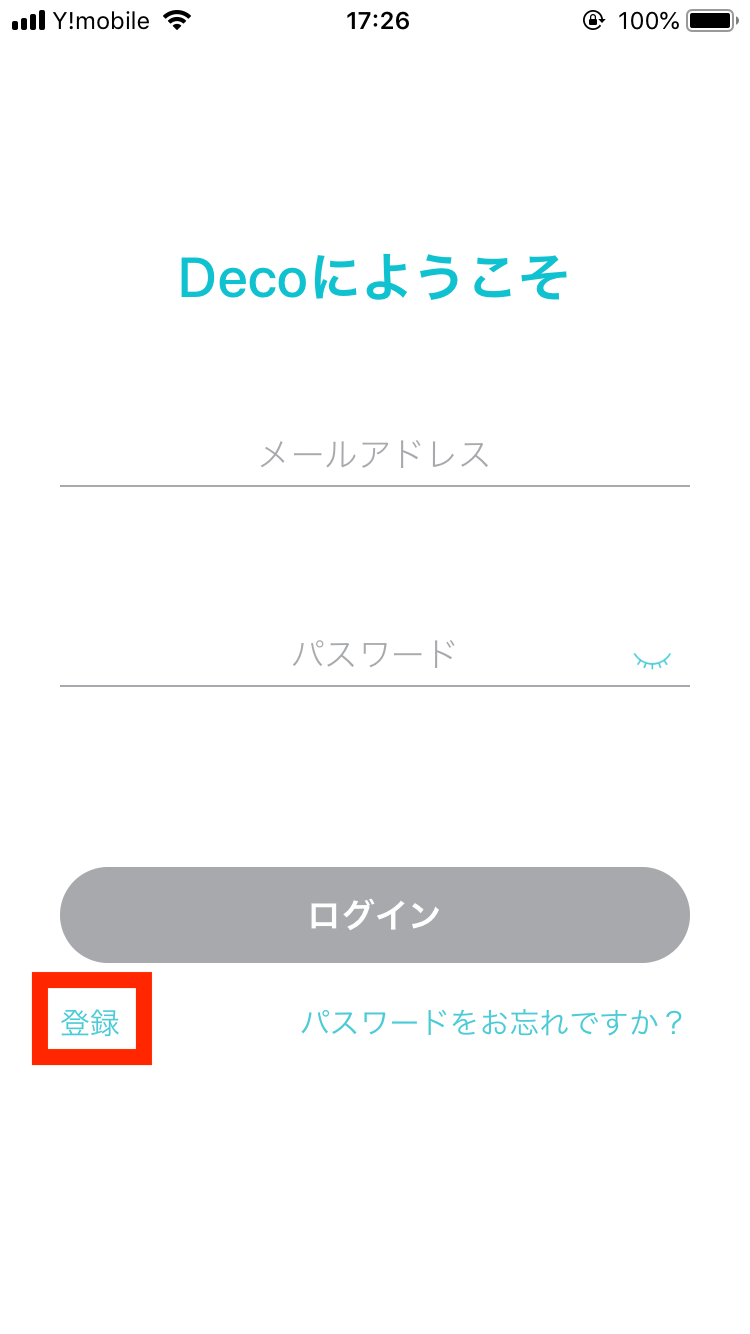This screenshot has width=750, height=1334.
Task: Tap the ログイン button
Action: pyautogui.click(x=375, y=915)
